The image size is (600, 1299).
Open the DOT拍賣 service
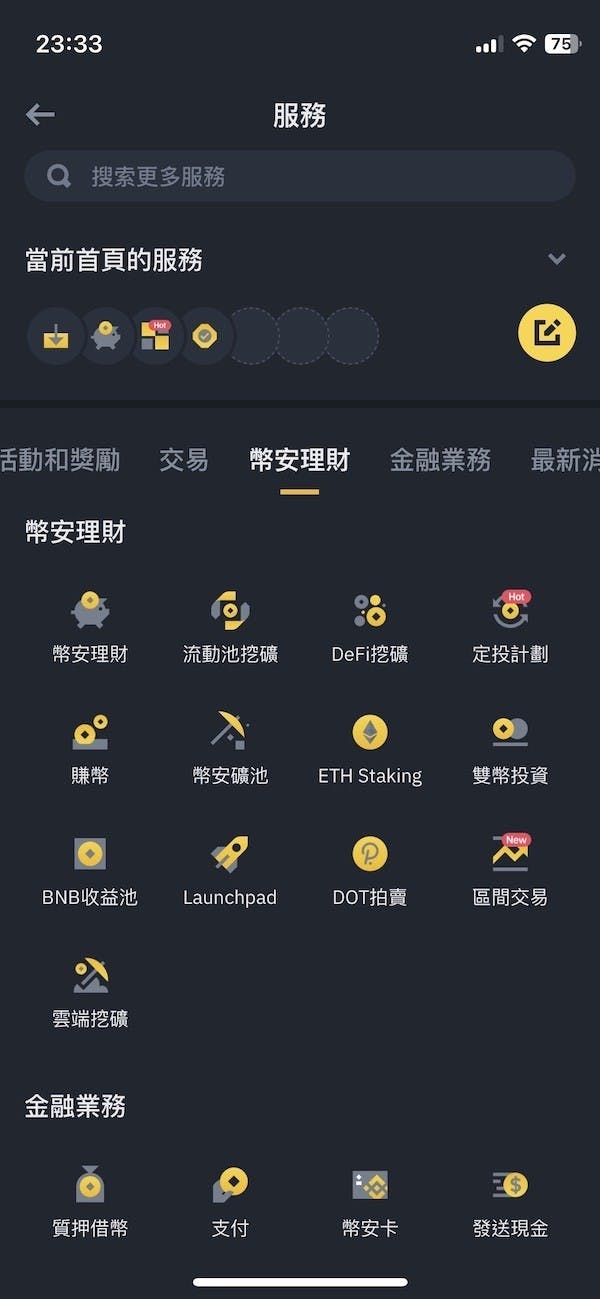point(370,870)
